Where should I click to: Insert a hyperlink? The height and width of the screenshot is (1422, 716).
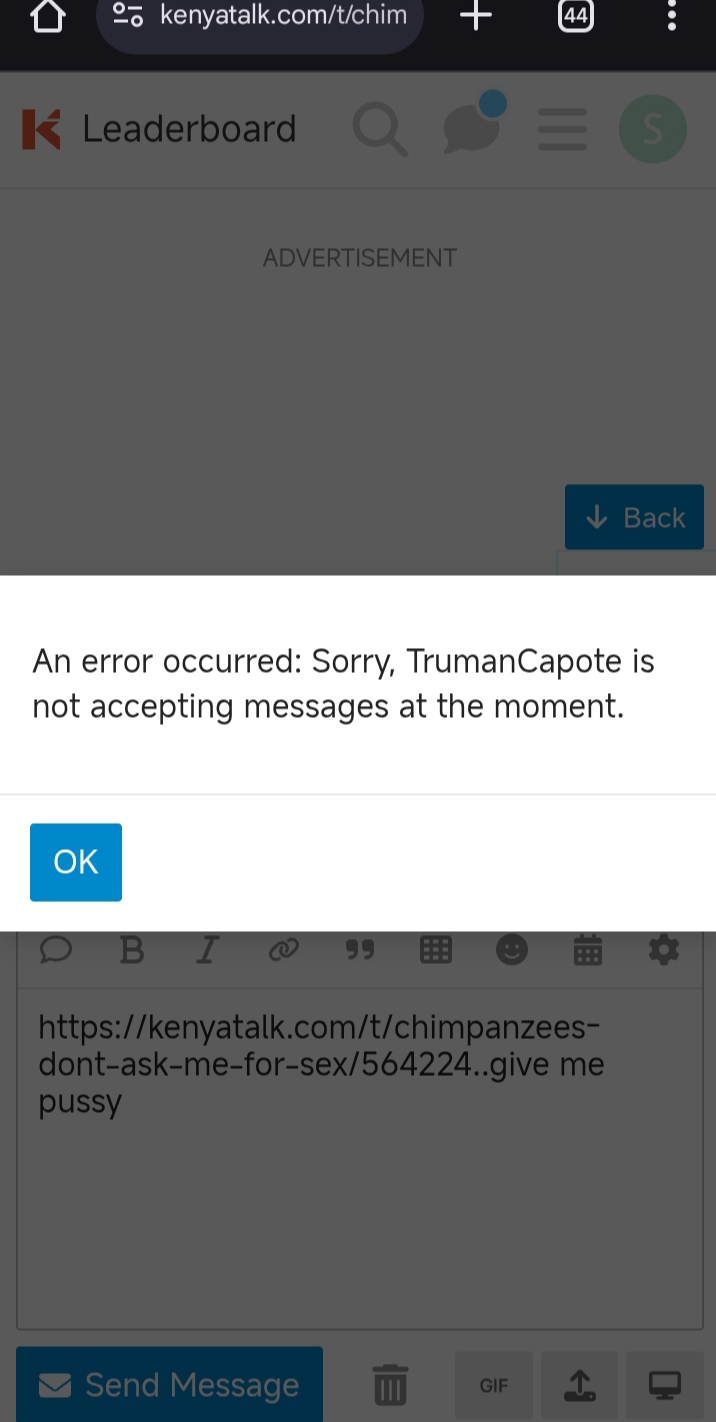coord(284,950)
